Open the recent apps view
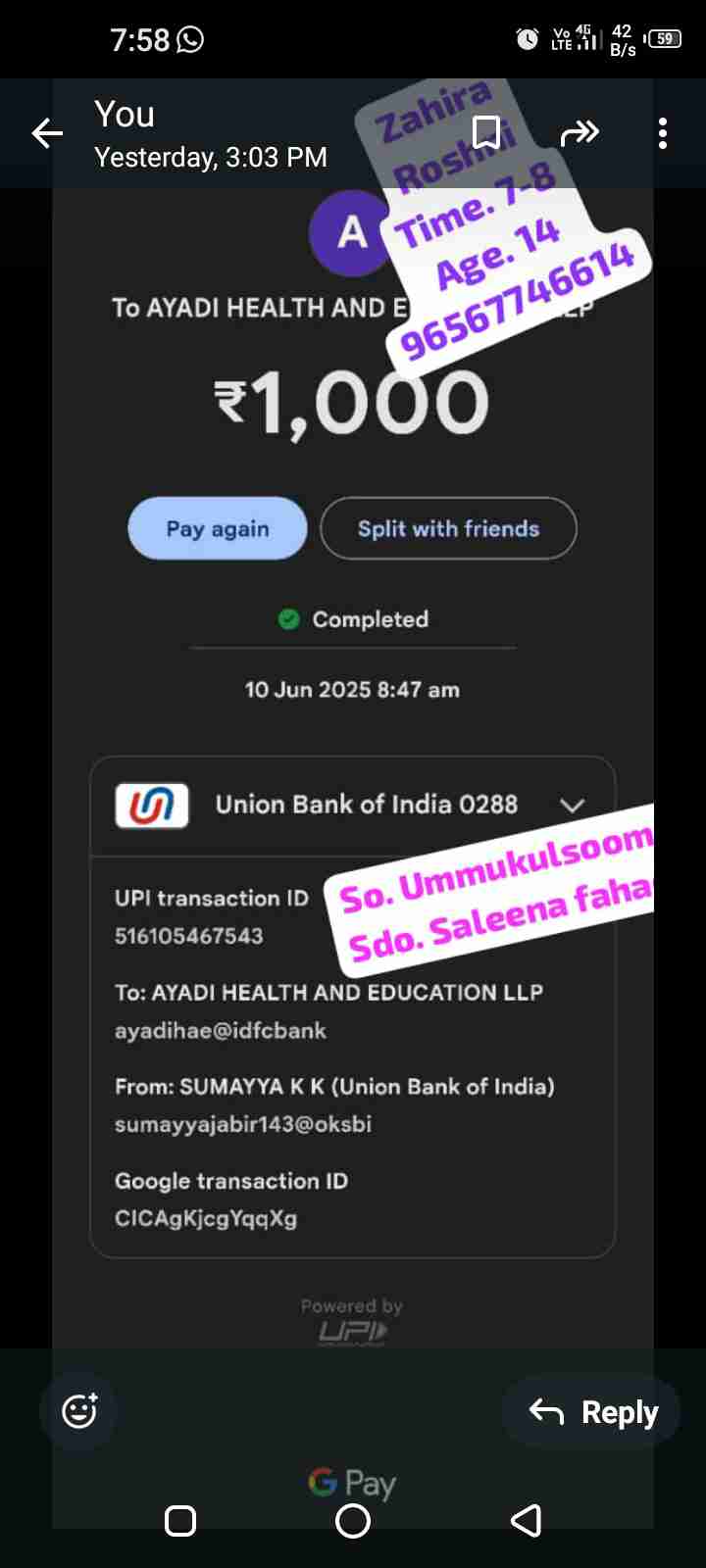This screenshot has width=706, height=1568. point(180,1521)
